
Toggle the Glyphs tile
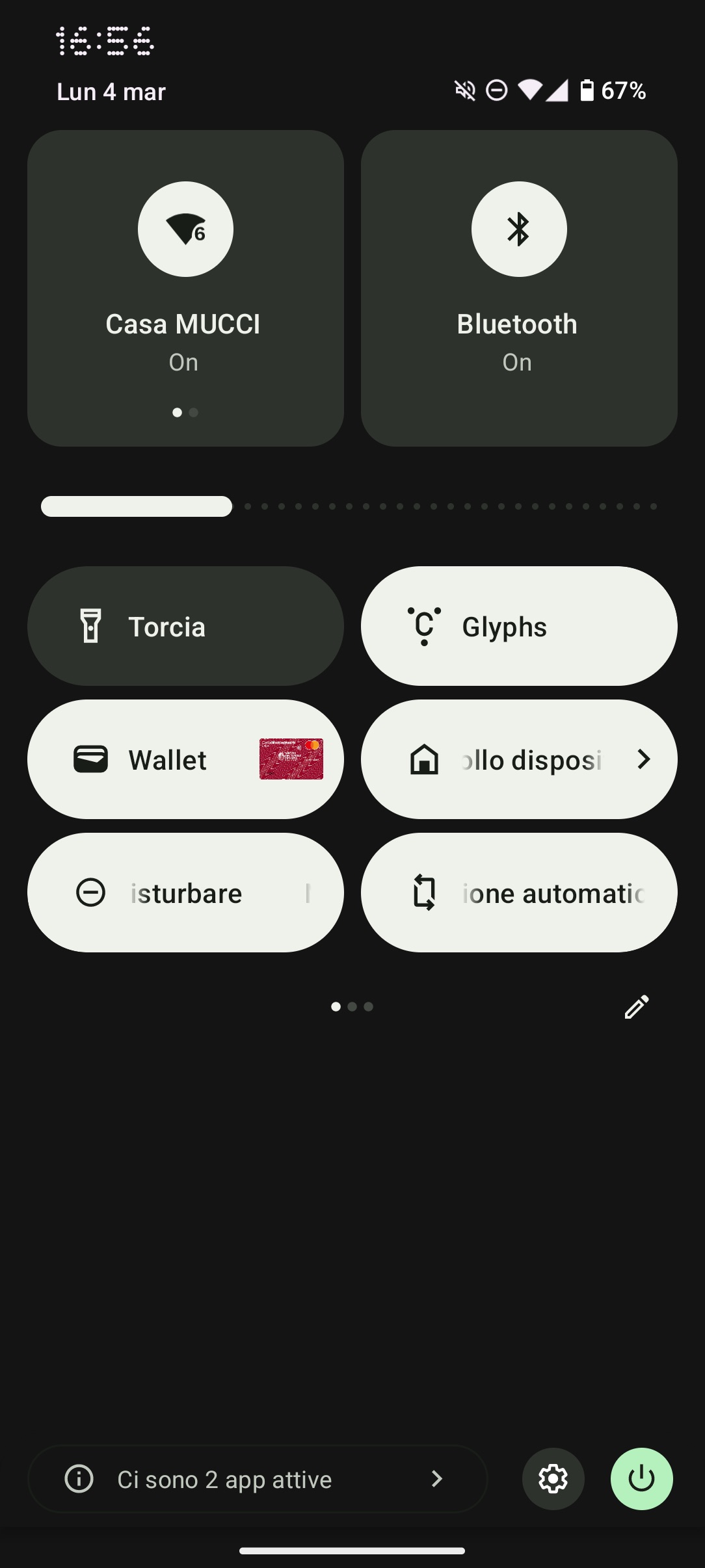519,626
